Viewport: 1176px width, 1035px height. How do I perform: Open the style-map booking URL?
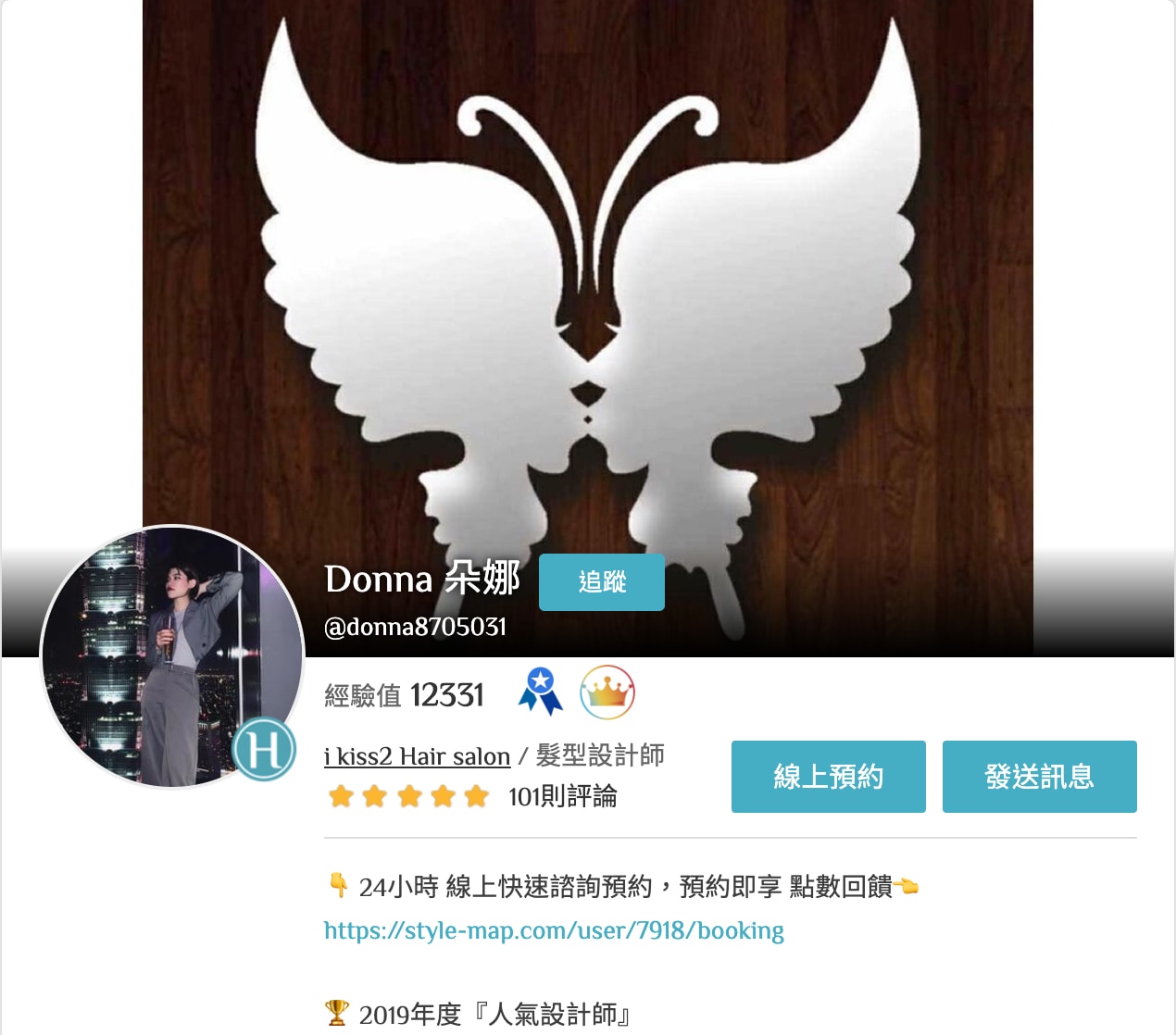[x=554, y=930]
